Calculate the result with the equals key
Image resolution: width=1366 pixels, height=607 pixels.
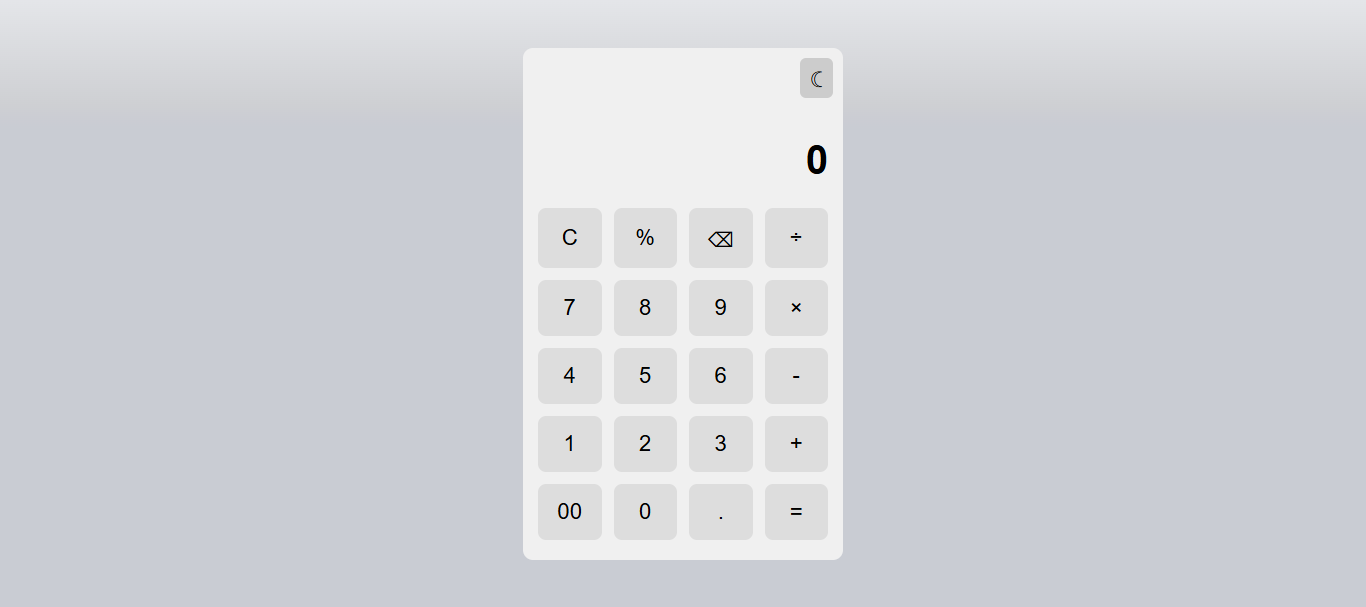[x=796, y=512]
